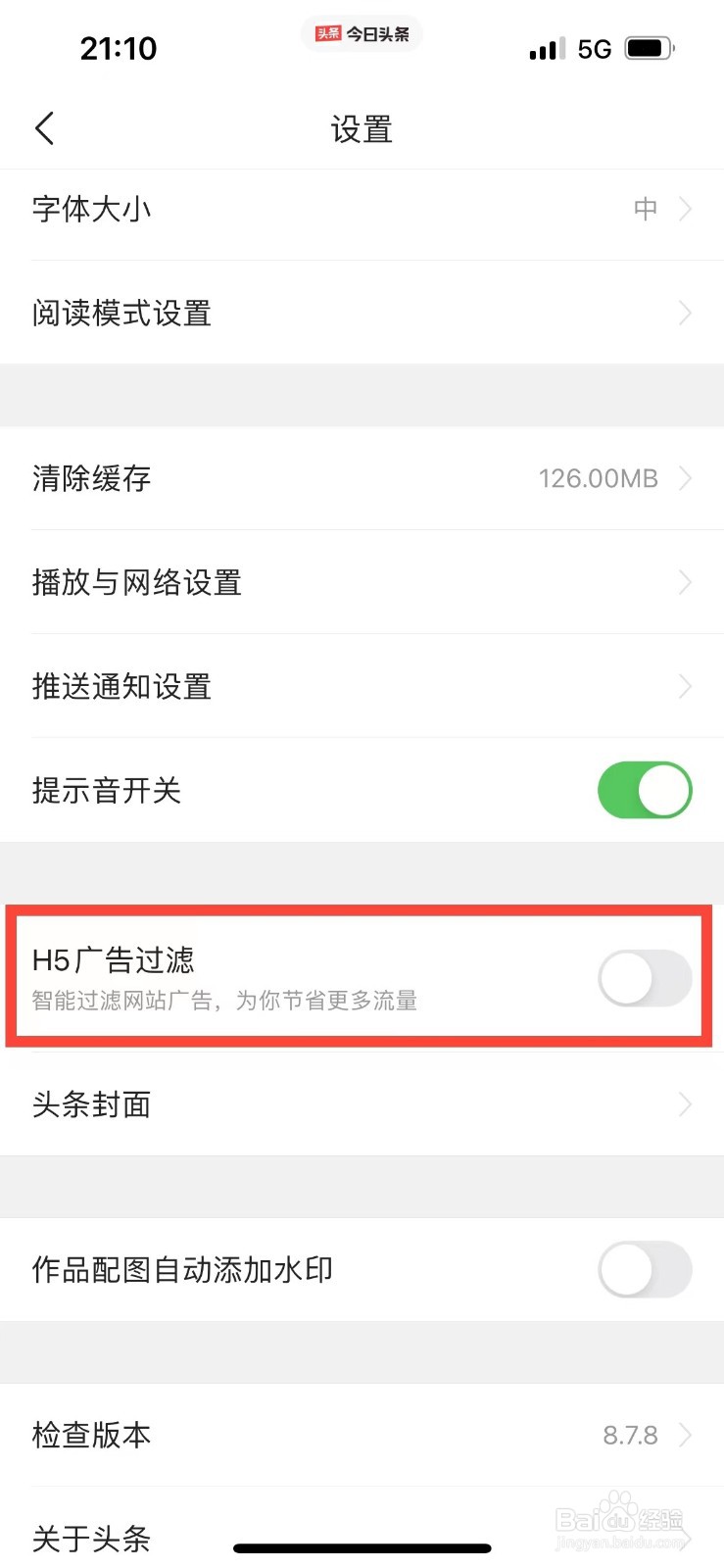Expand 阅读模式设置 reading mode settings
Image resolution: width=724 pixels, height=1568 pixels.
click(362, 313)
